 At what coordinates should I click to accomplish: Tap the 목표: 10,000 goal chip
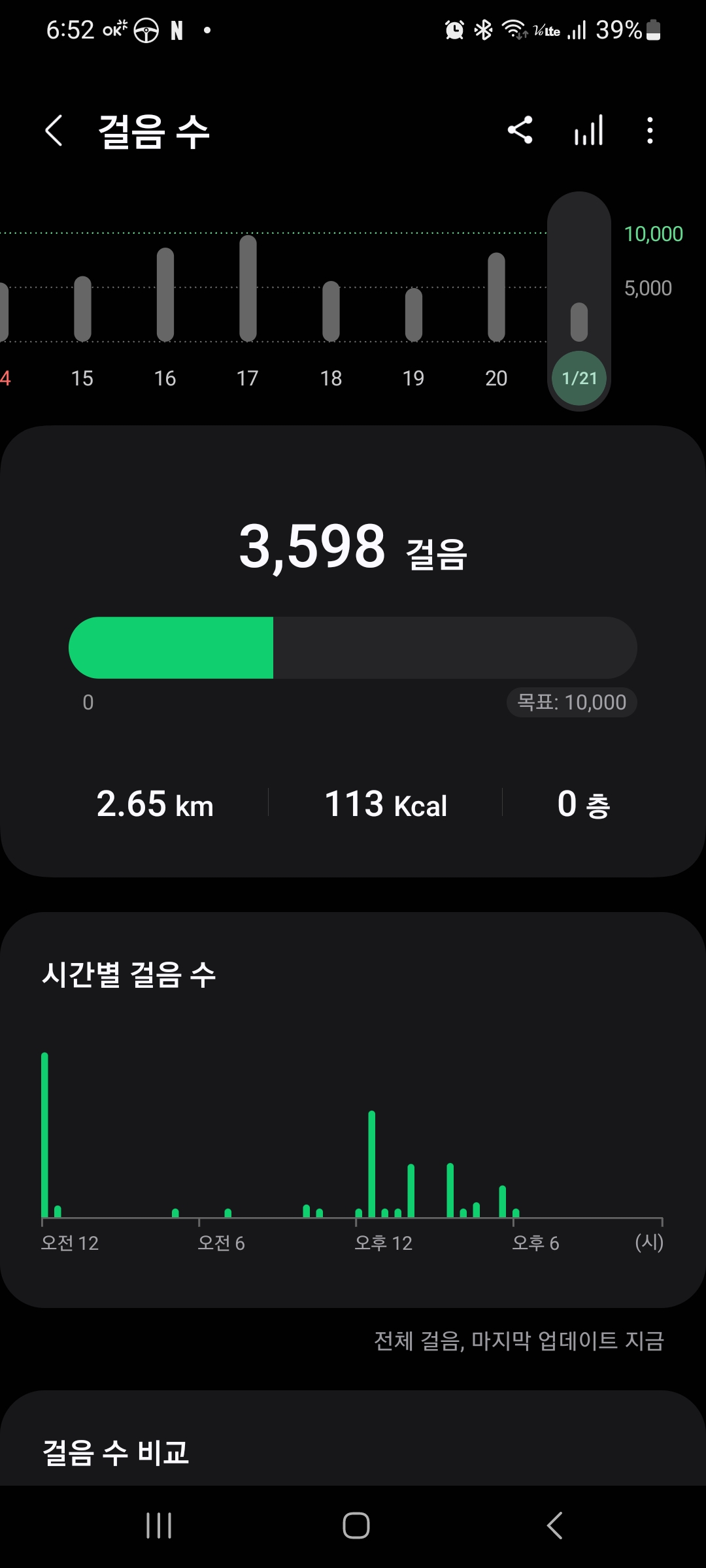point(571,702)
